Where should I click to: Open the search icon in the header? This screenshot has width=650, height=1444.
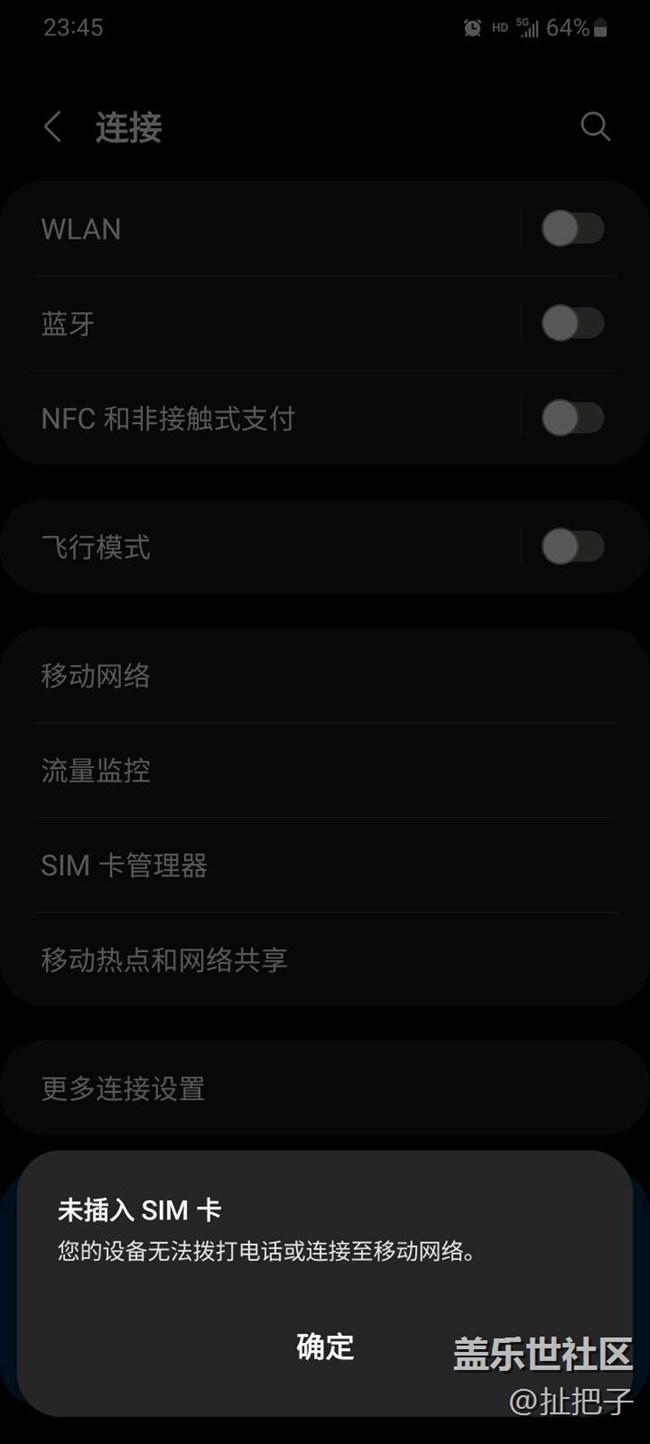pyautogui.click(x=595, y=127)
